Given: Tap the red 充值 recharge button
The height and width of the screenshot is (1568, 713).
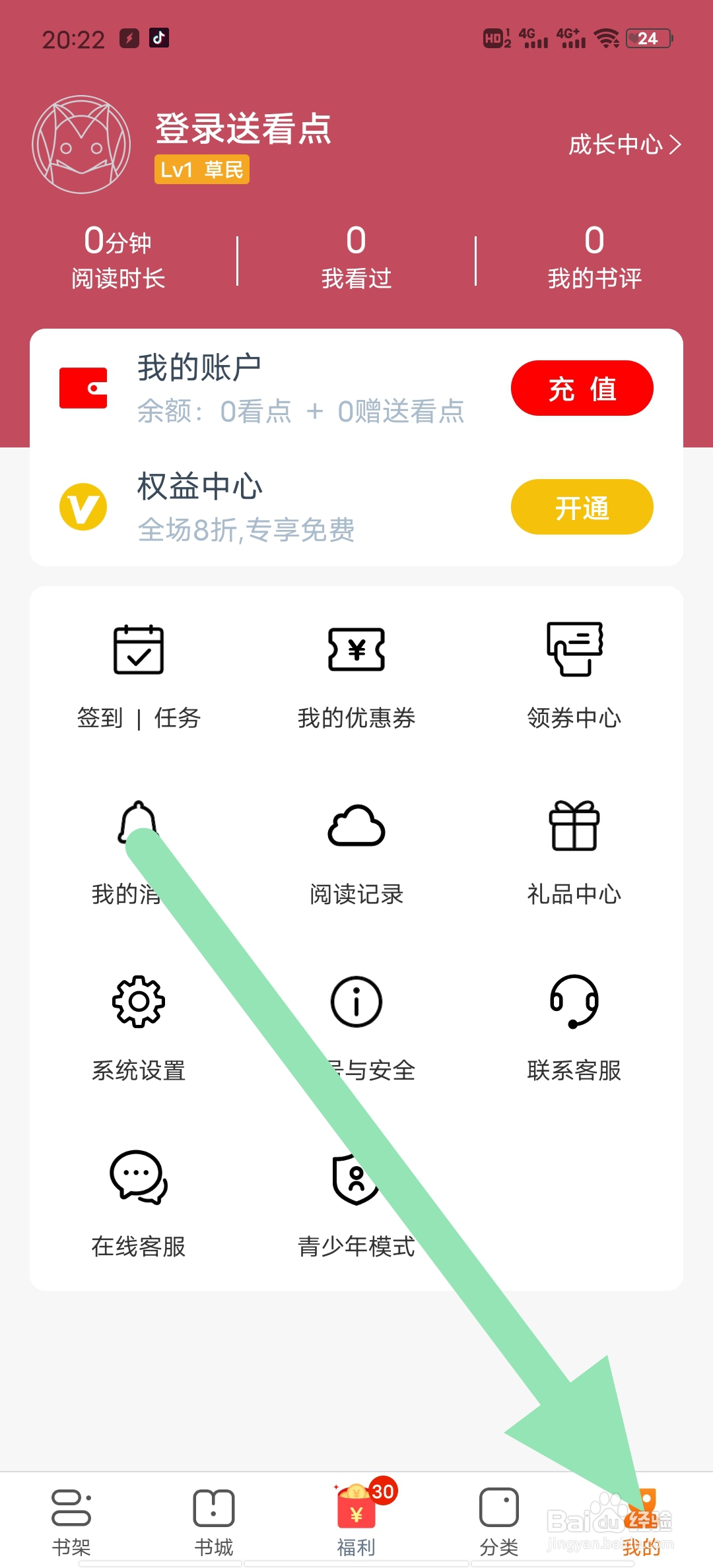Looking at the screenshot, I should pyautogui.click(x=582, y=388).
